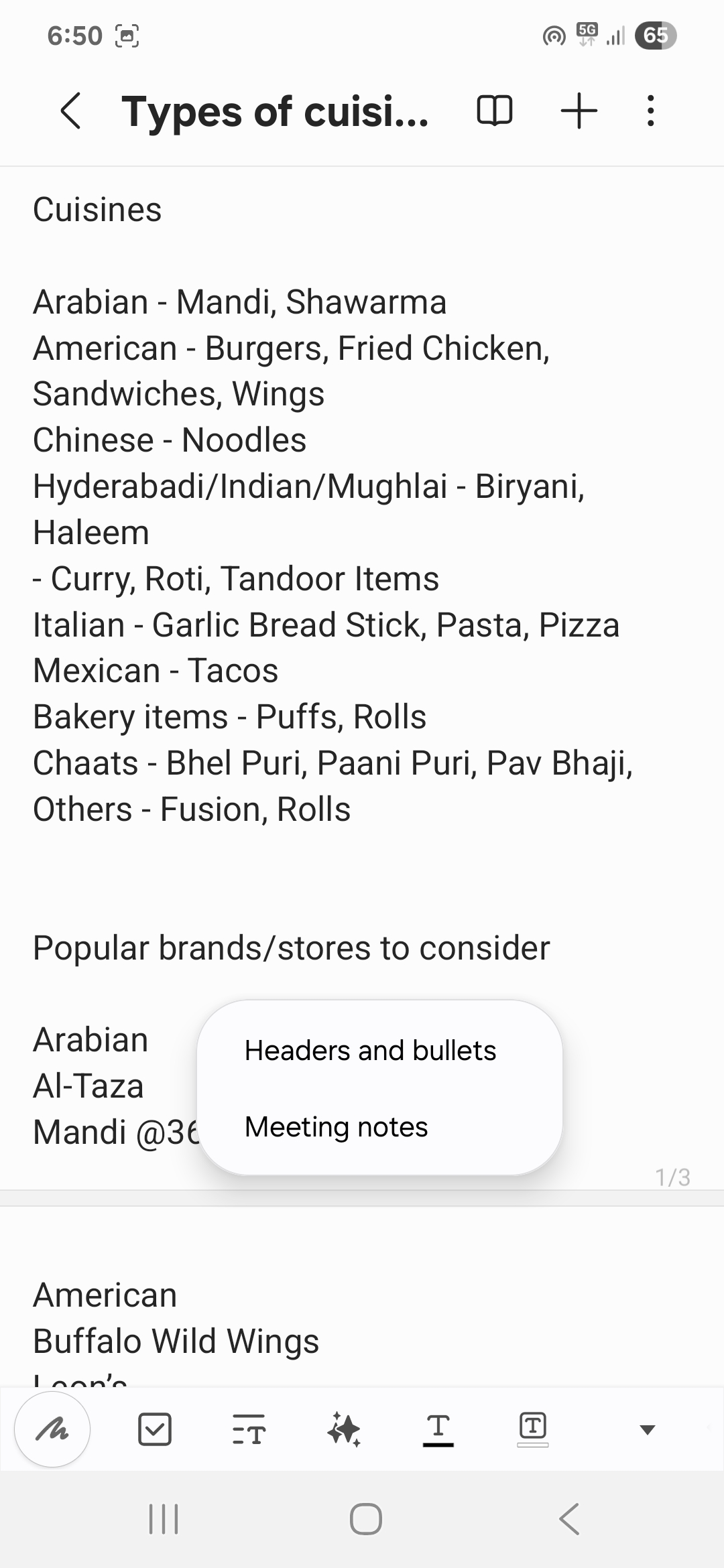This screenshot has width=724, height=1568.
Task: Insert a checkbox list item
Action: (154, 1430)
